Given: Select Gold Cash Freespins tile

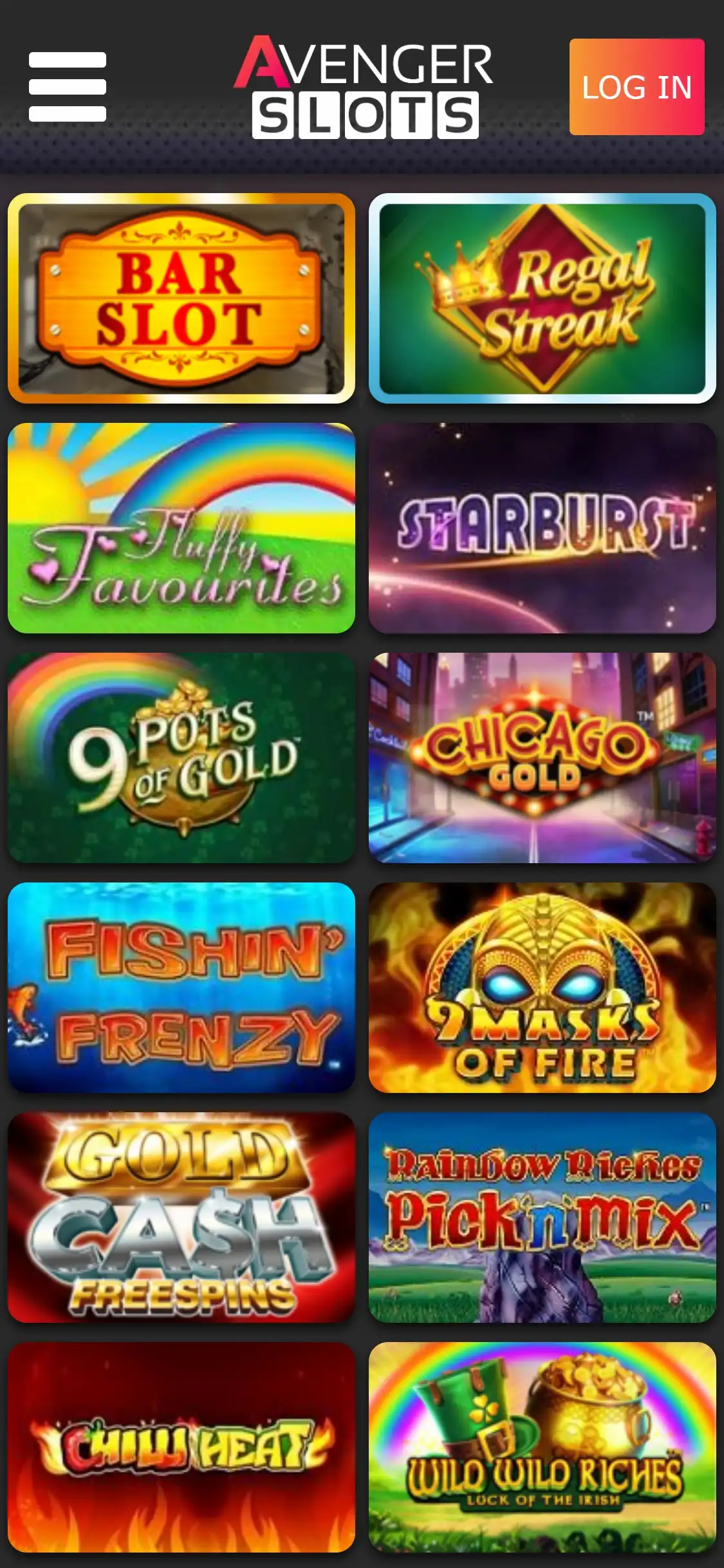Looking at the screenshot, I should tap(181, 1217).
